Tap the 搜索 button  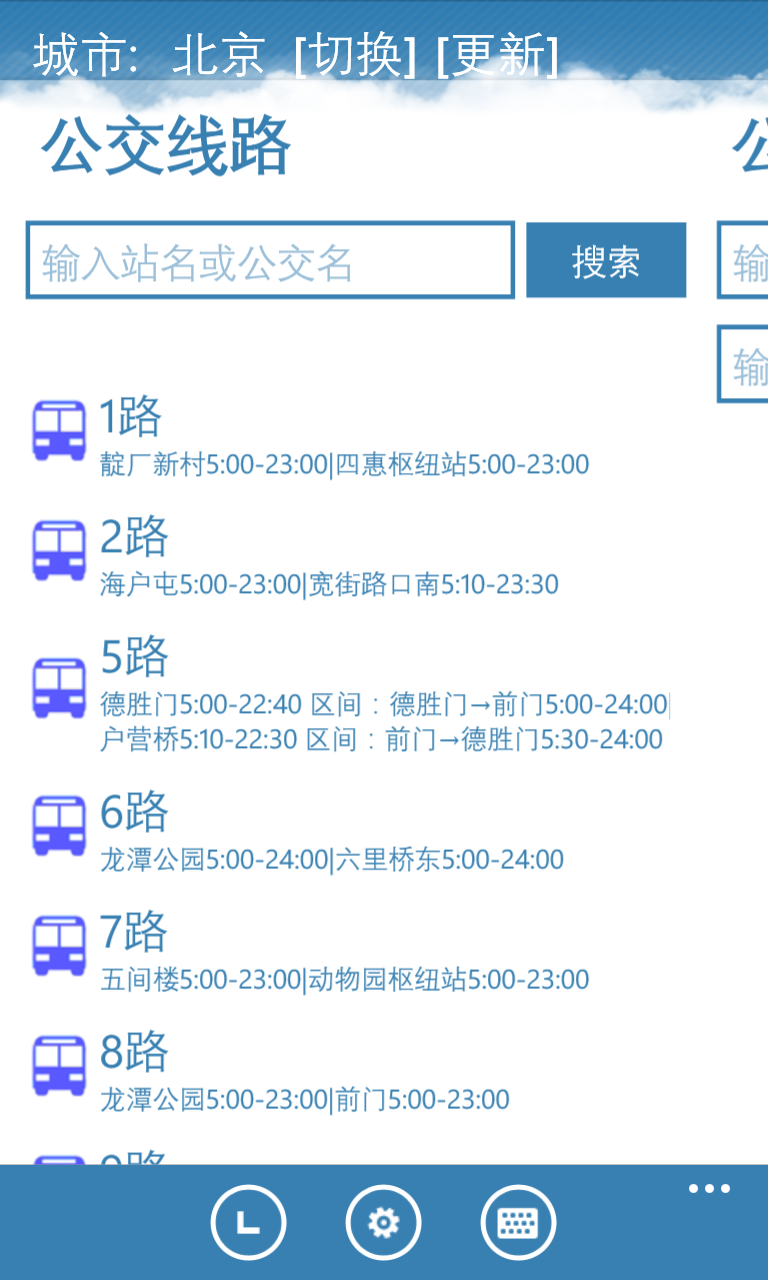point(606,261)
